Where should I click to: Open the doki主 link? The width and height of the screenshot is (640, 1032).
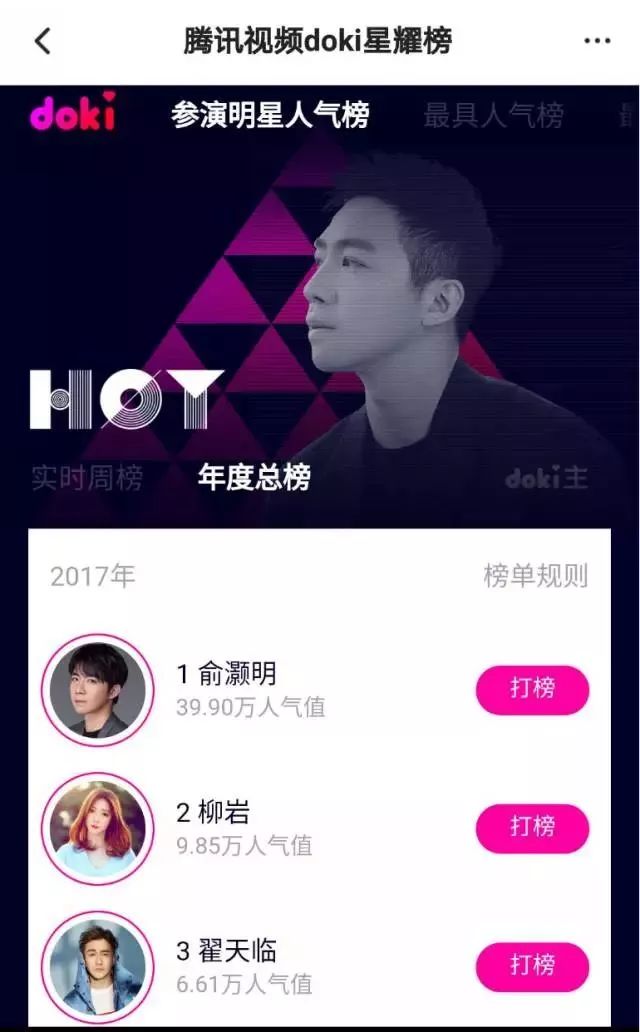pos(546,478)
